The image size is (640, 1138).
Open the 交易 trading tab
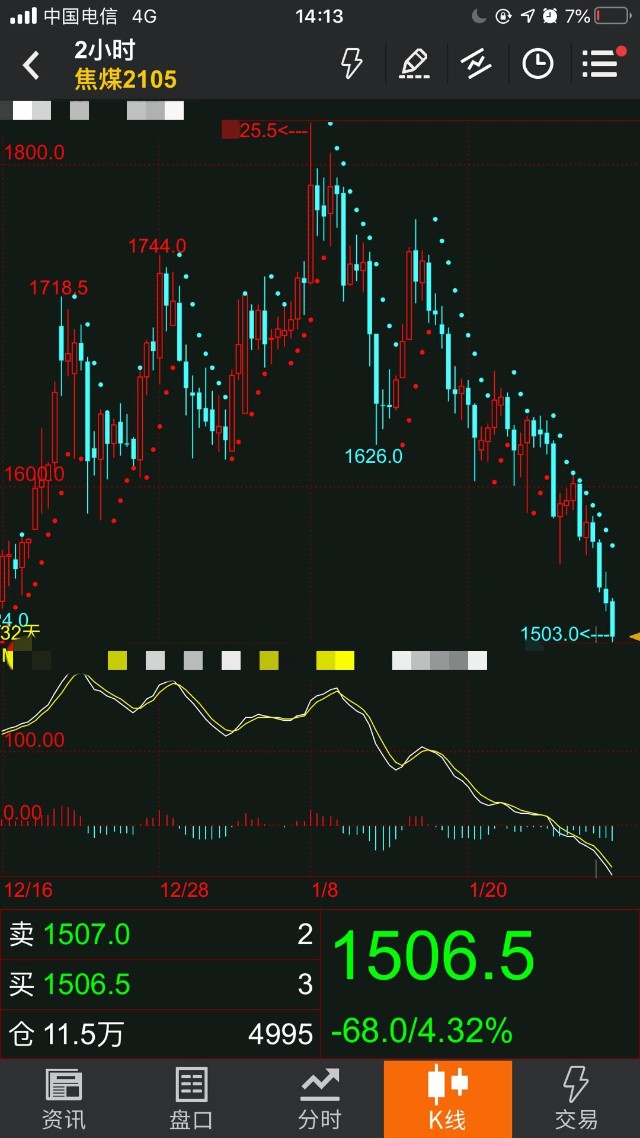(576, 1098)
